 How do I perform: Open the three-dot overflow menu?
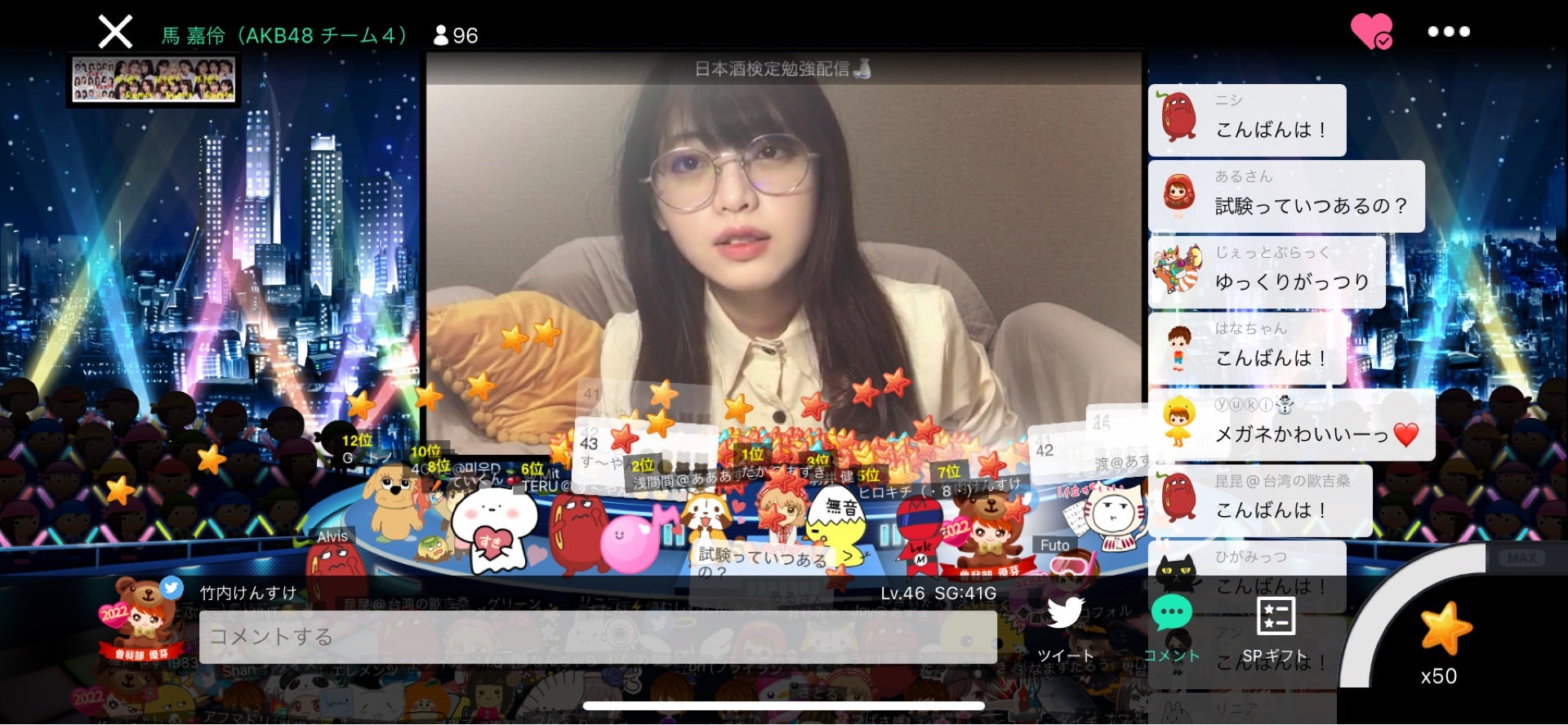[x=1449, y=32]
